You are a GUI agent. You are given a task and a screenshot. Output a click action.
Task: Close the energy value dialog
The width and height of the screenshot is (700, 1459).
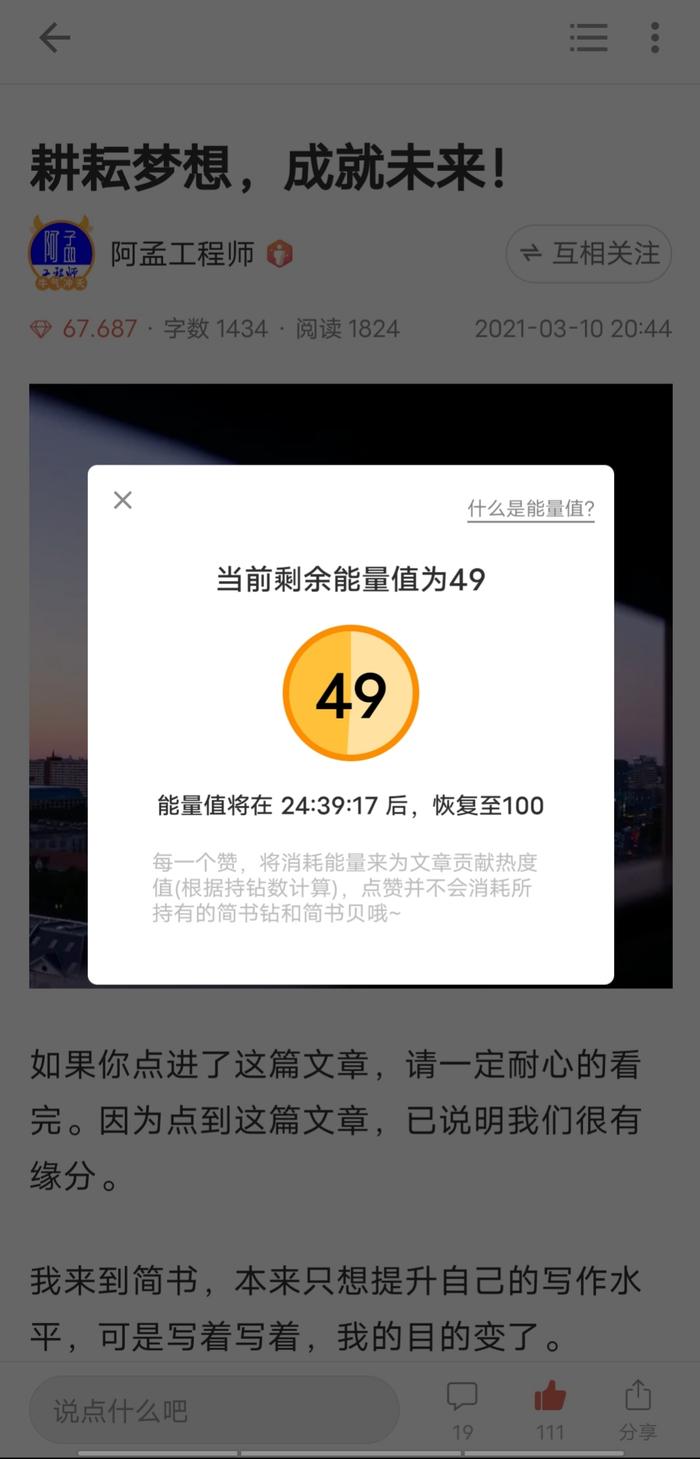[123, 500]
